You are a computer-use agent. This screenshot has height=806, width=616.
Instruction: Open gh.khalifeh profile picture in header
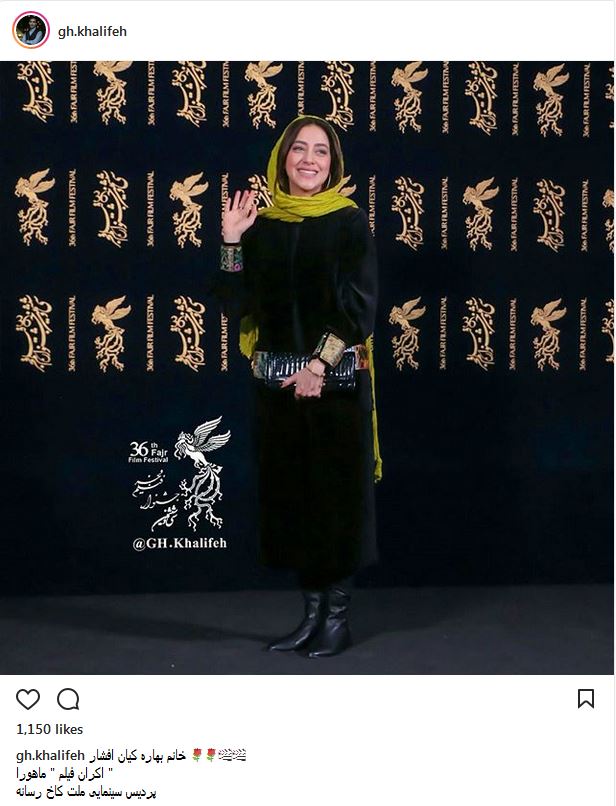coord(31,31)
